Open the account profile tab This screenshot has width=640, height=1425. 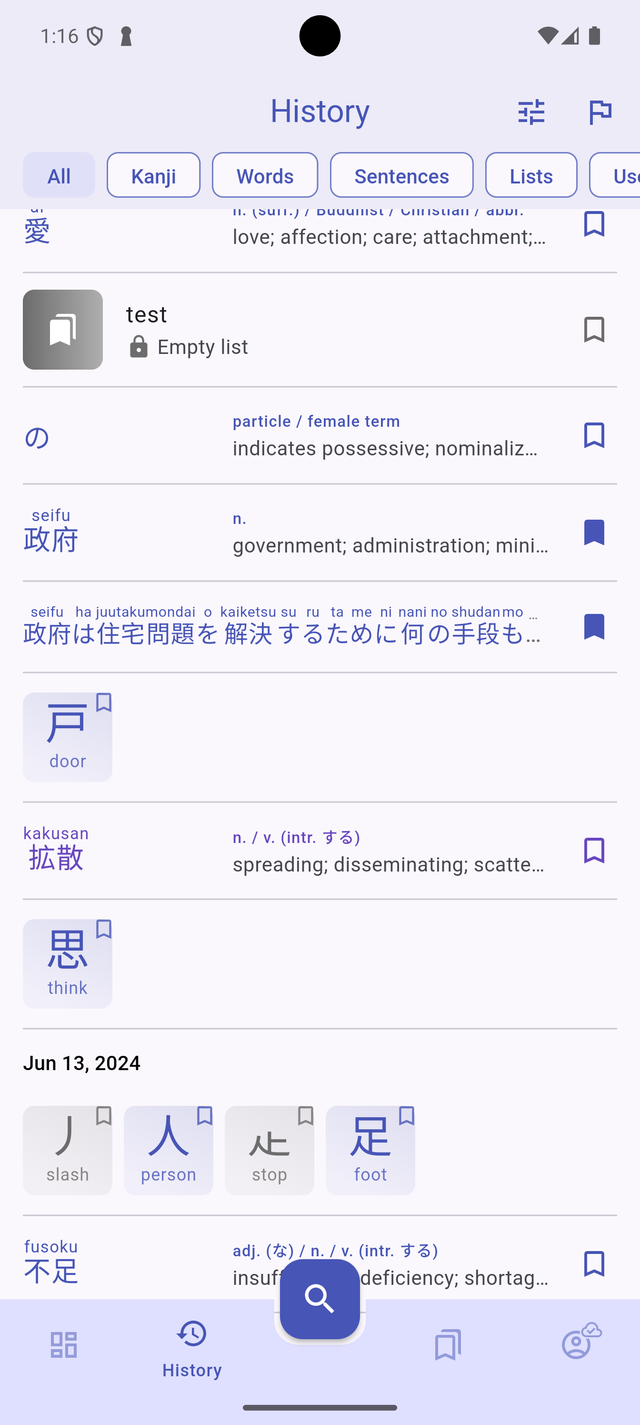[x=577, y=1345]
